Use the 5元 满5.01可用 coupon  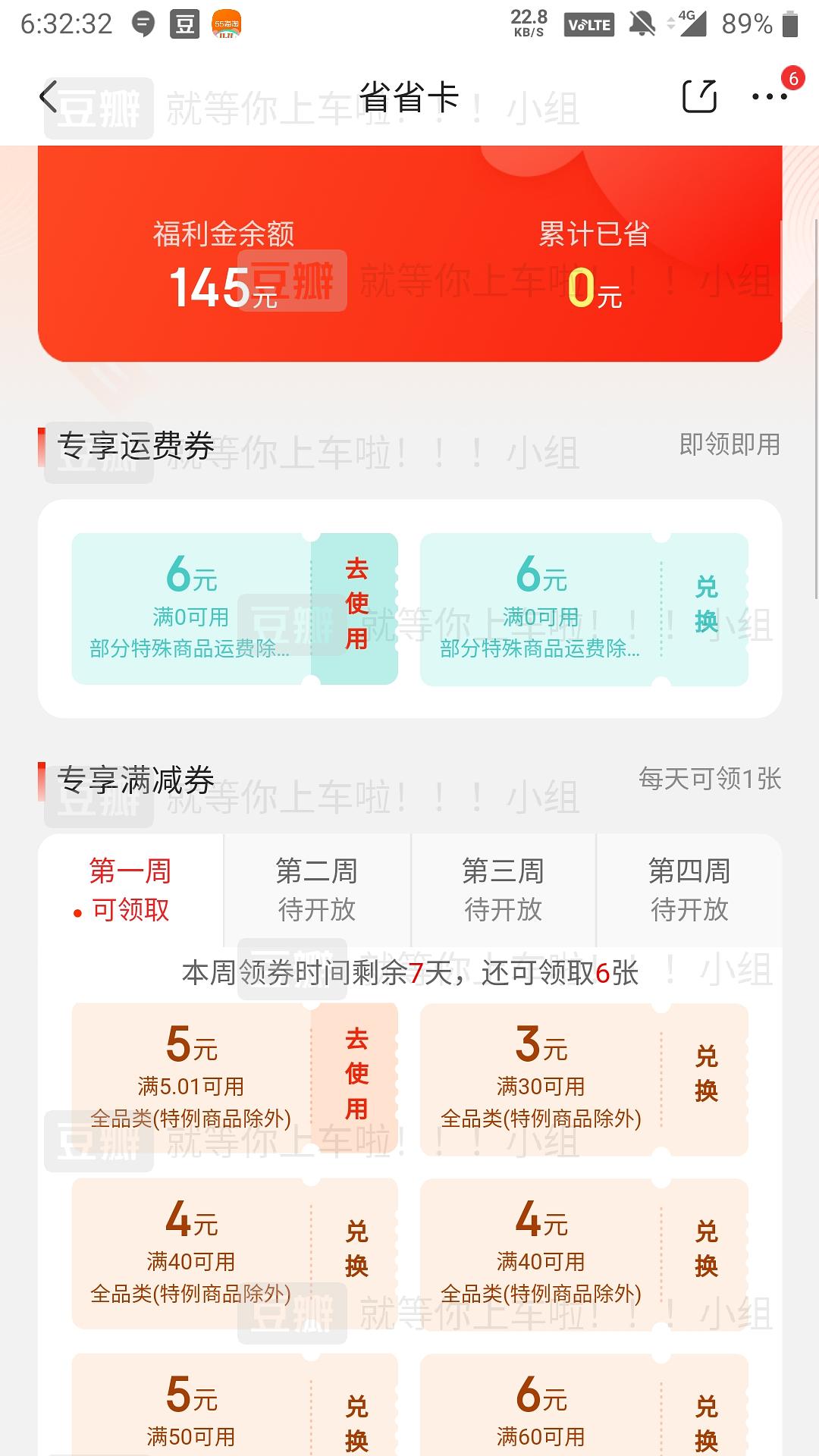coord(356,1074)
